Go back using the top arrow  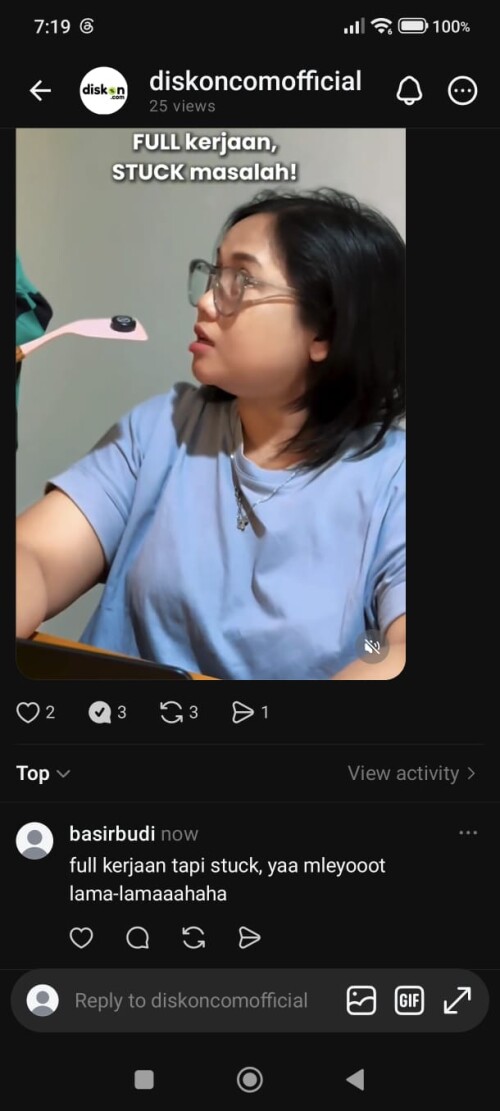click(x=40, y=91)
